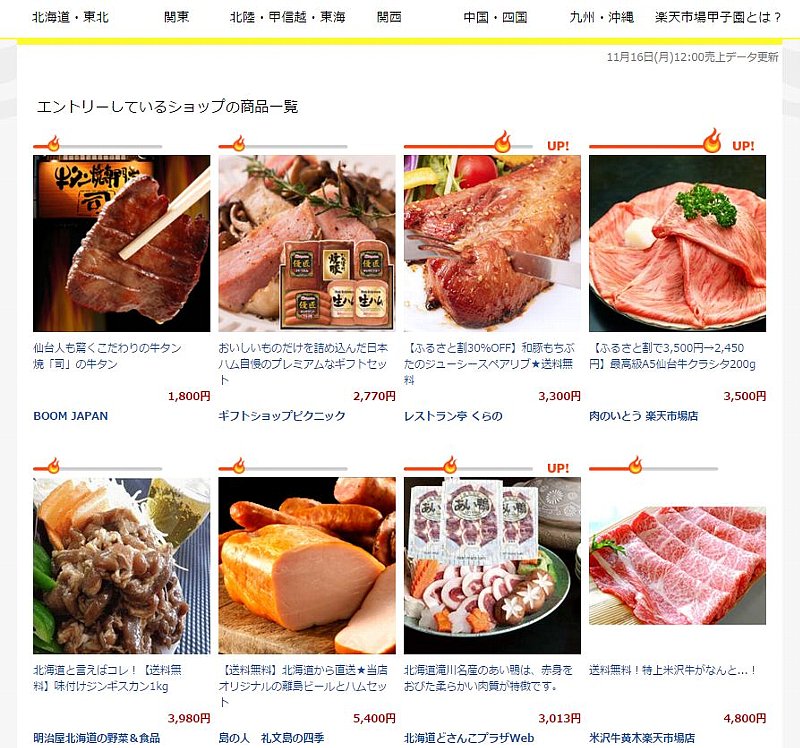The image size is (800, 748).
Task: Visit the ギフトショップピクニック shop
Action: click(x=281, y=416)
